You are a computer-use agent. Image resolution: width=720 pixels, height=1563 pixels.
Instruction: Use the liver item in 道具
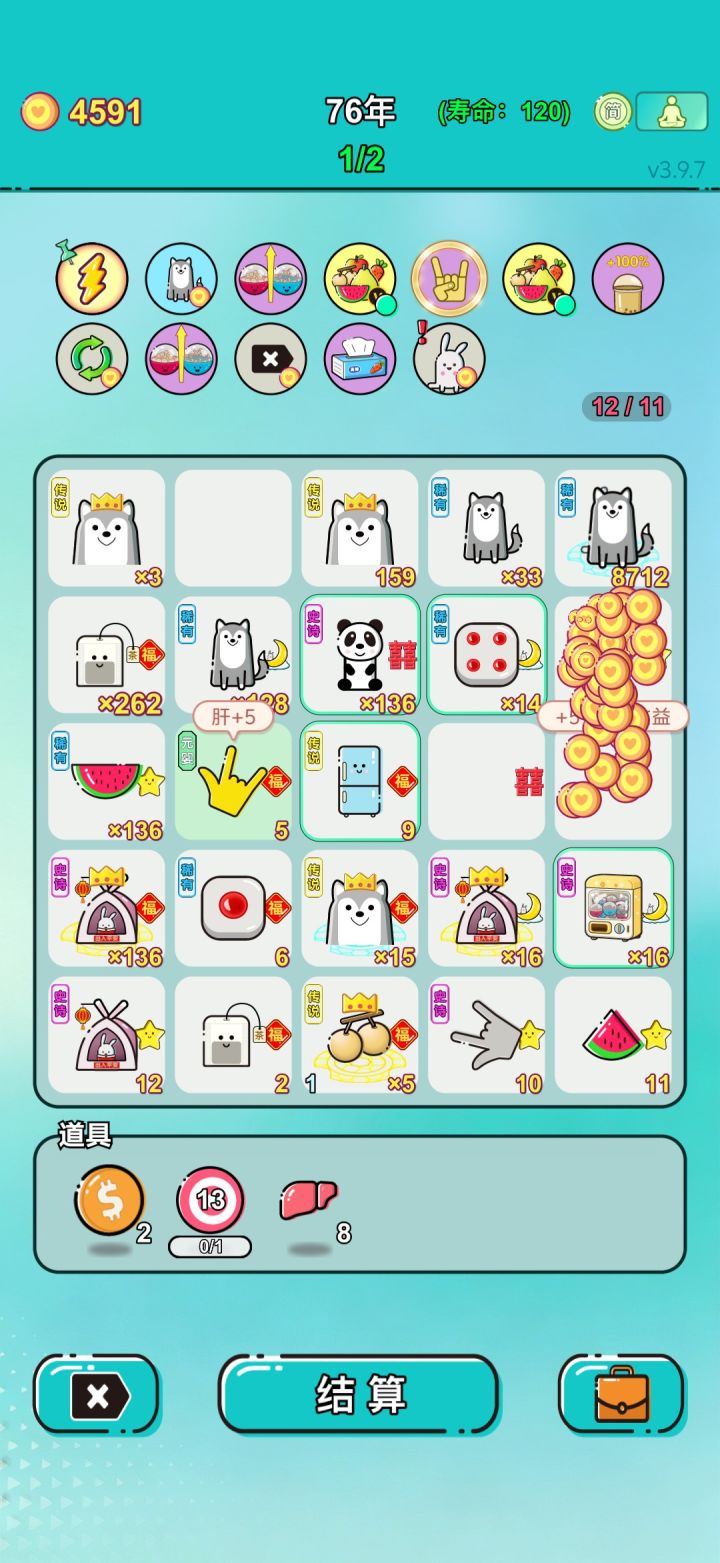coord(309,1200)
